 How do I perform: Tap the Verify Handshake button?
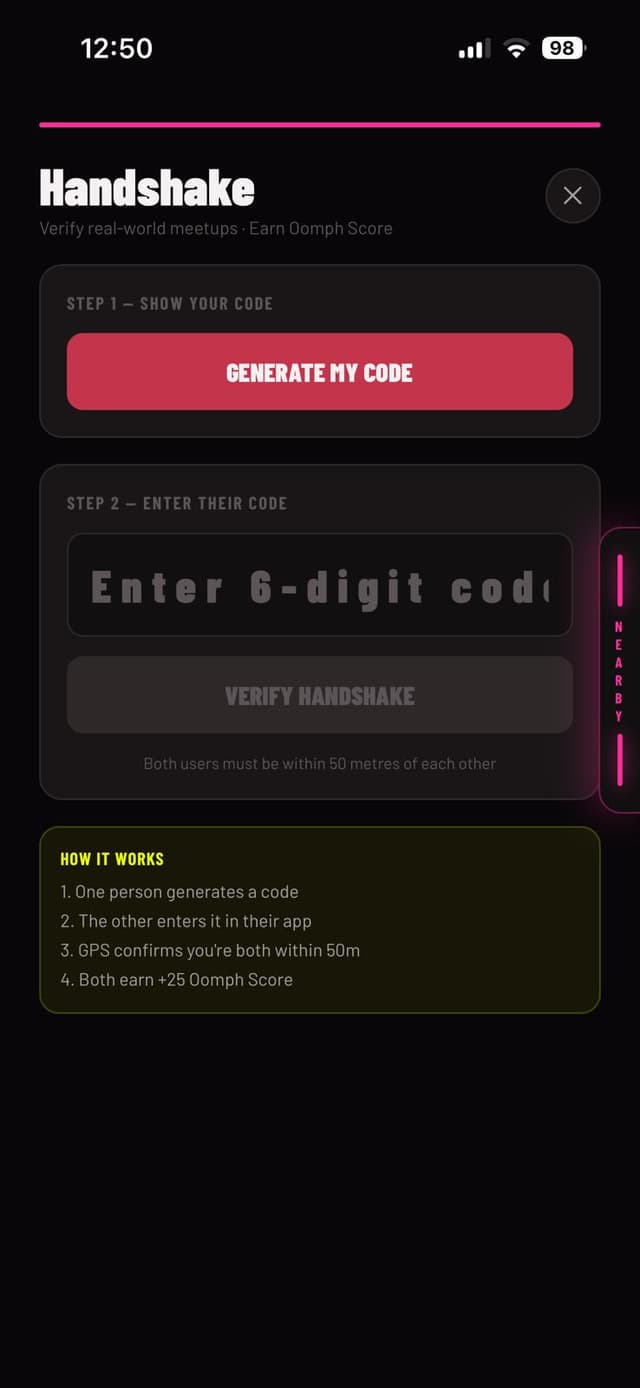(x=320, y=695)
